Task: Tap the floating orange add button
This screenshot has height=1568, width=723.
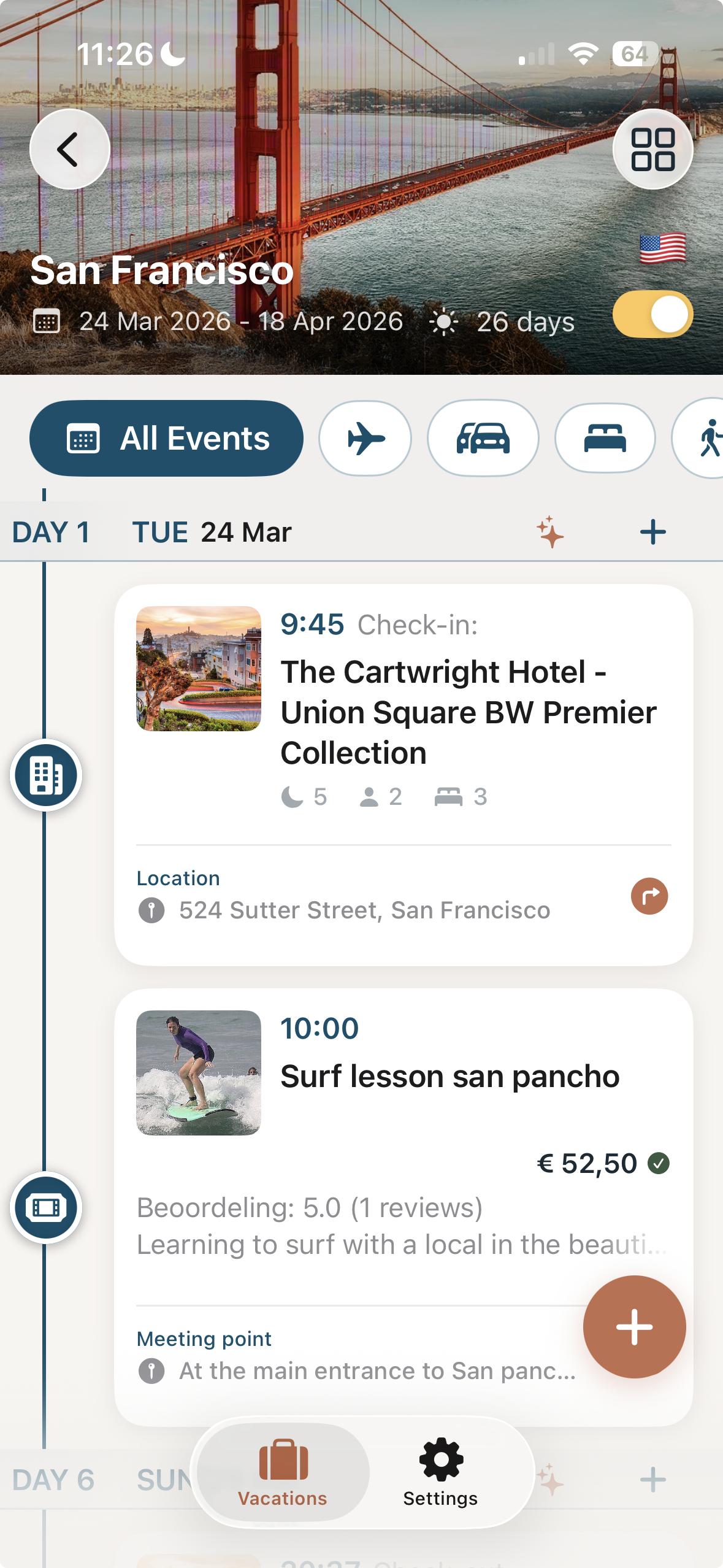Action: (634, 1327)
